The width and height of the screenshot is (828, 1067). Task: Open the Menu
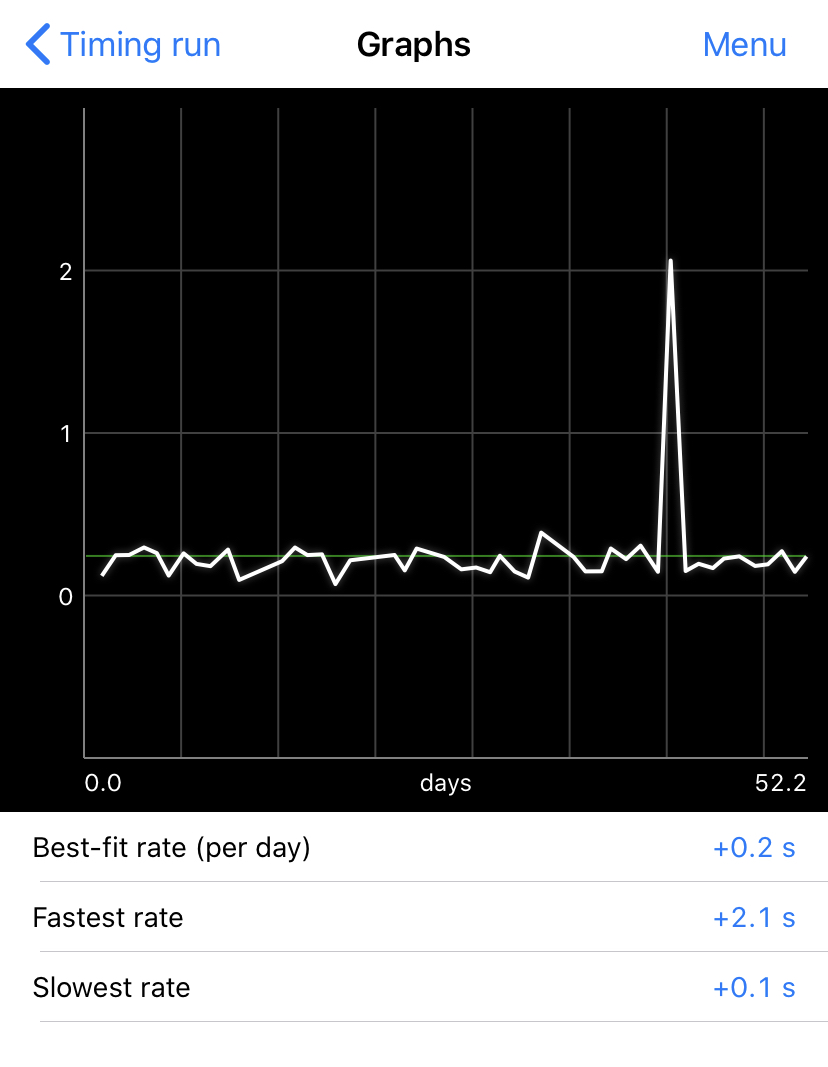pos(744,45)
